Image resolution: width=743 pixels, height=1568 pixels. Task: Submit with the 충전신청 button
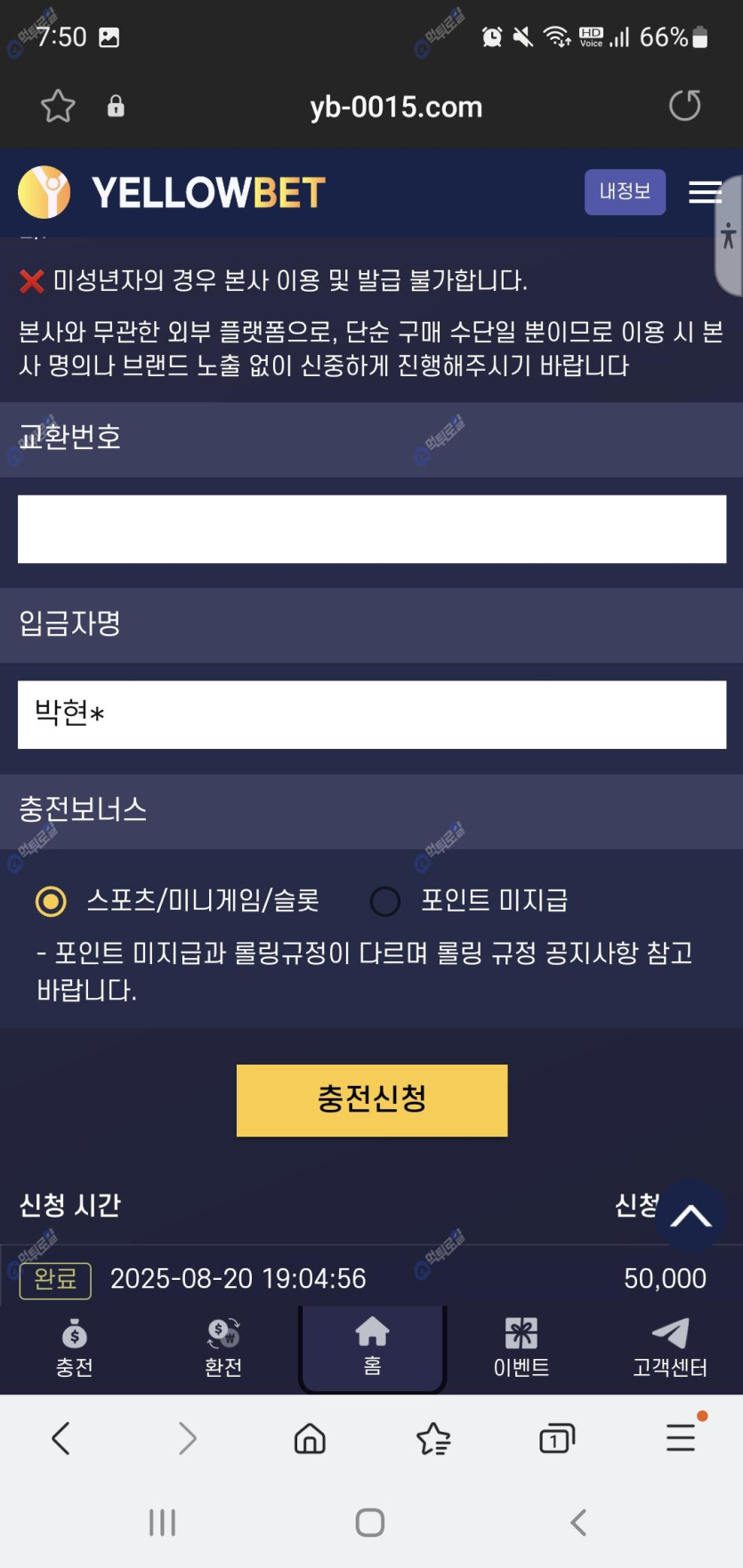click(372, 1100)
